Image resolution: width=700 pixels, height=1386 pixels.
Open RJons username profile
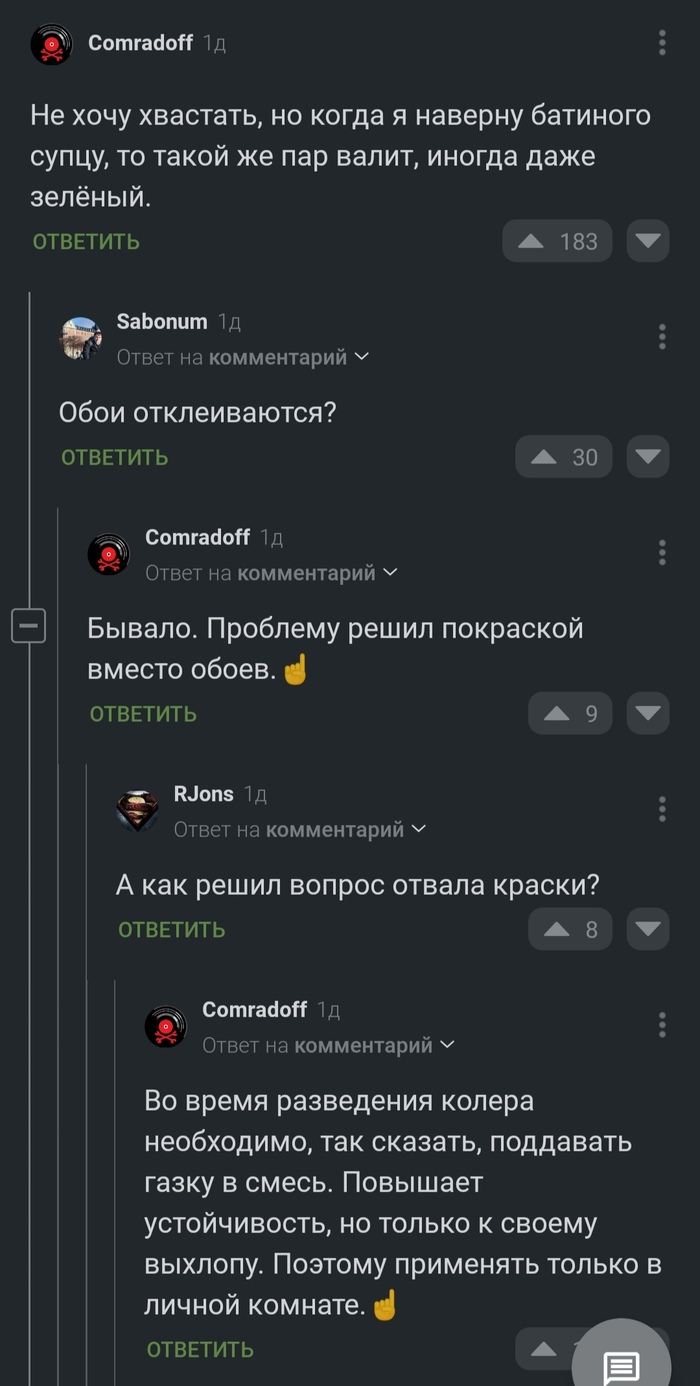click(x=203, y=794)
